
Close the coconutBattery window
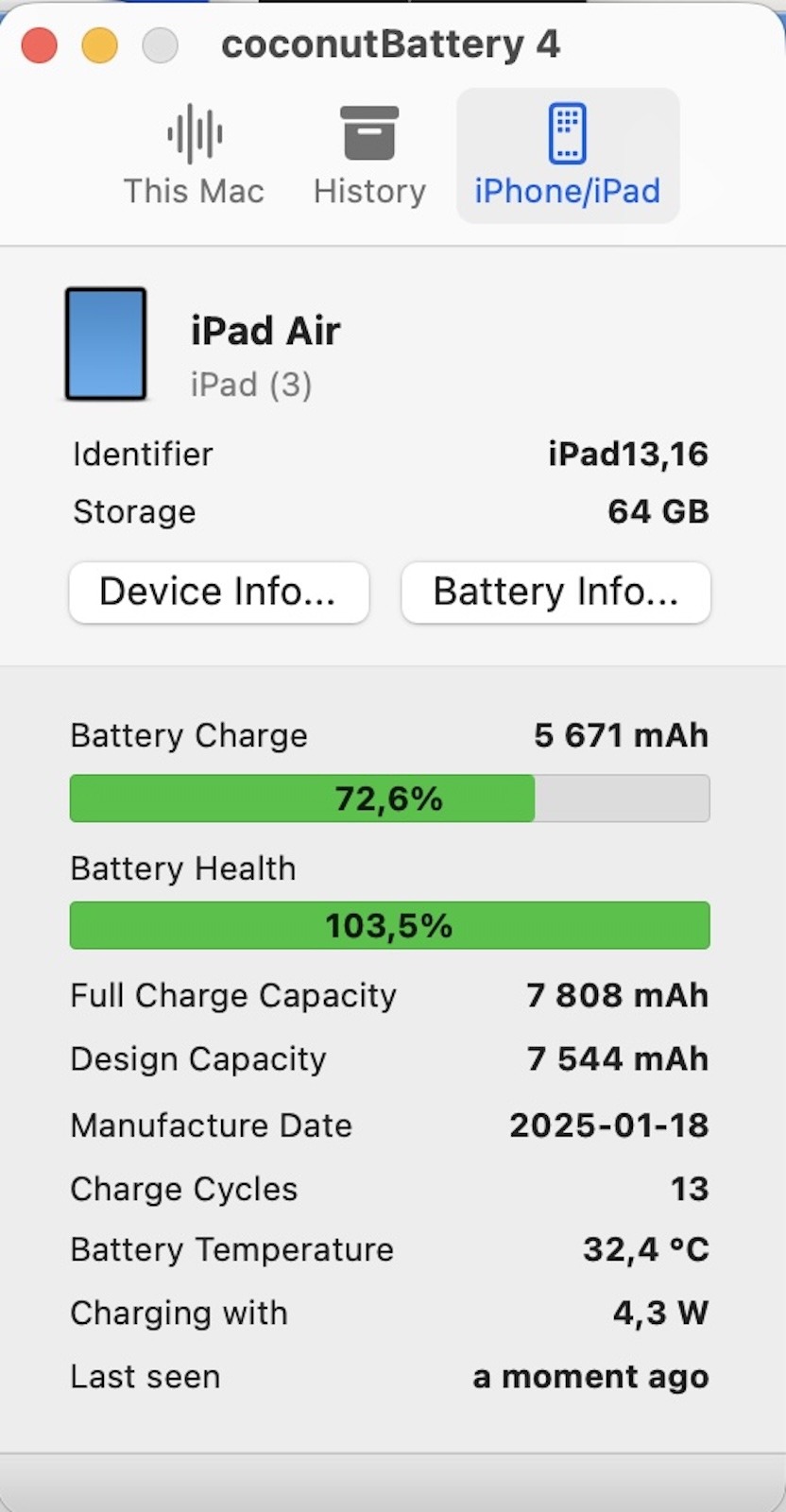click(40, 45)
